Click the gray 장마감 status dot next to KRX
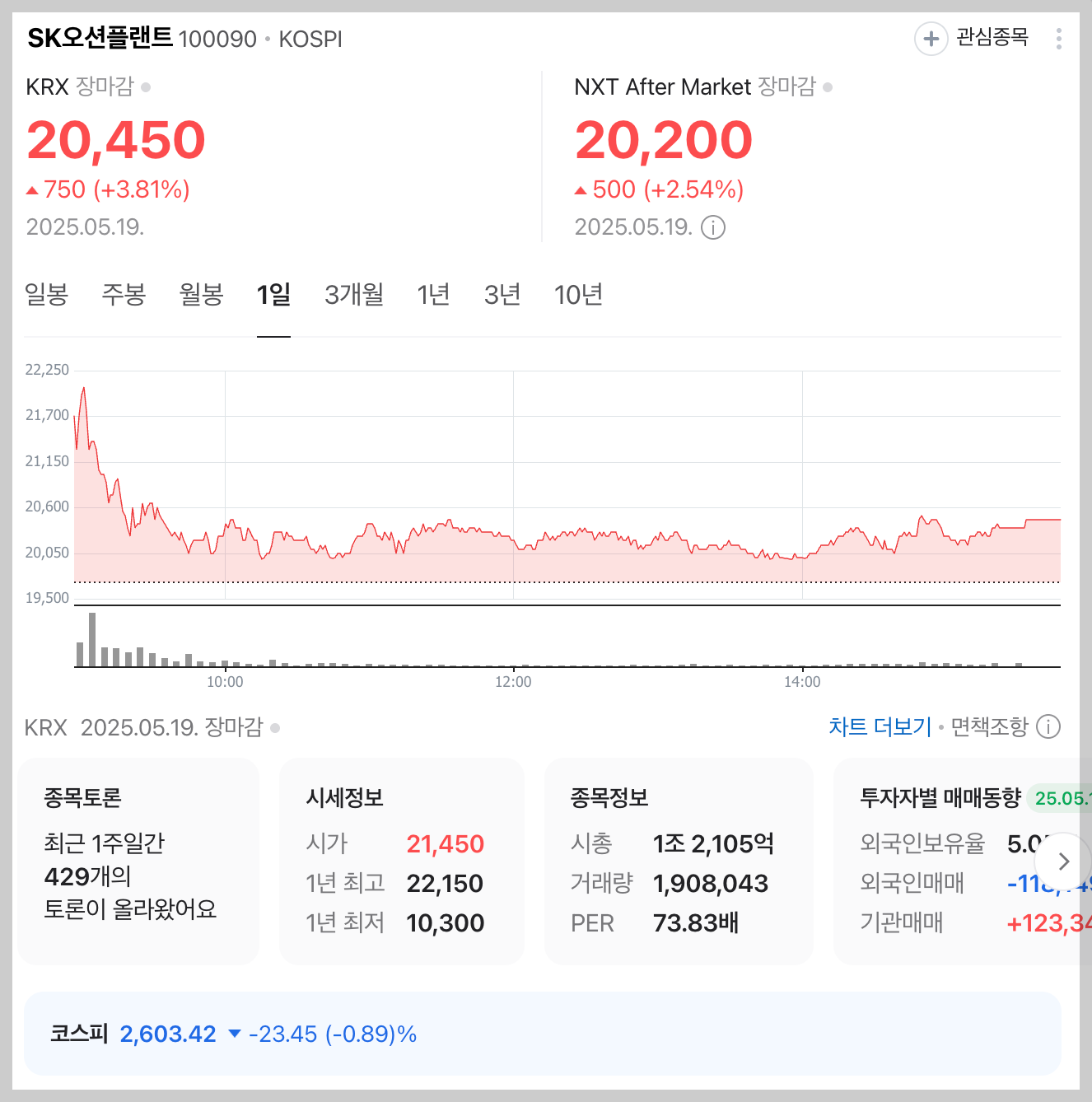The width and height of the screenshot is (1092, 1102). (146, 86)
